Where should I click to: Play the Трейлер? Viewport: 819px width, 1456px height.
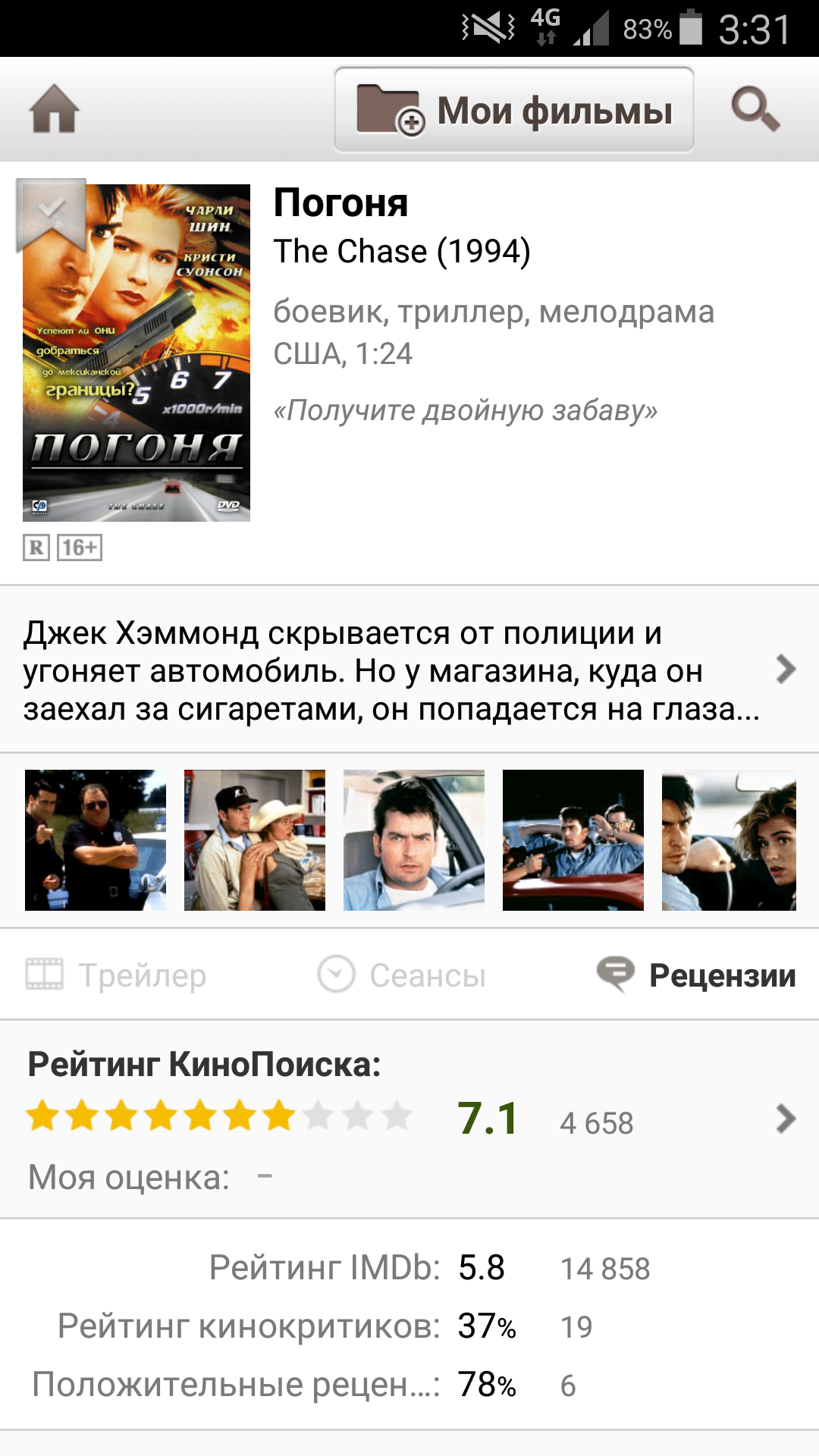117,975
